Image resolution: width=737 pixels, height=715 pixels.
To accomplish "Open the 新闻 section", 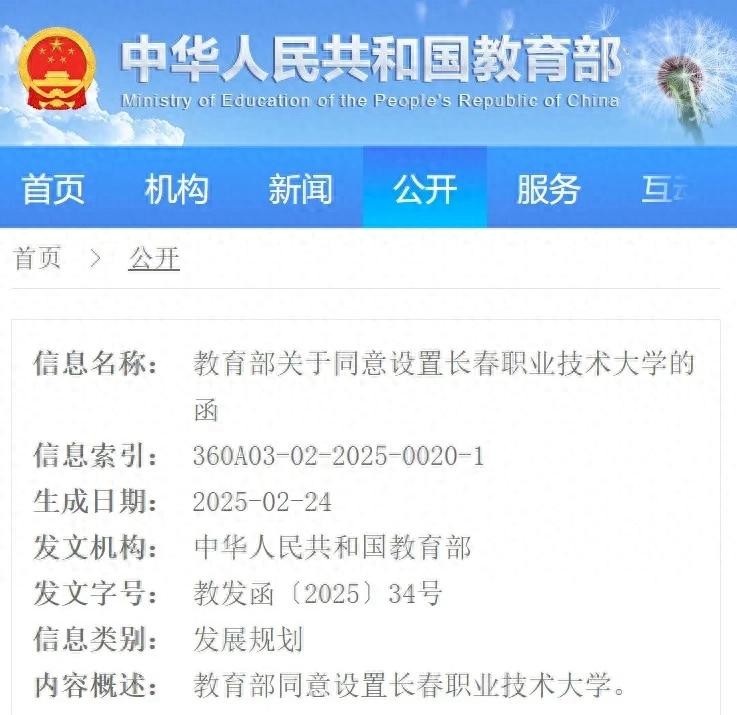I will (x=300, y=189).
